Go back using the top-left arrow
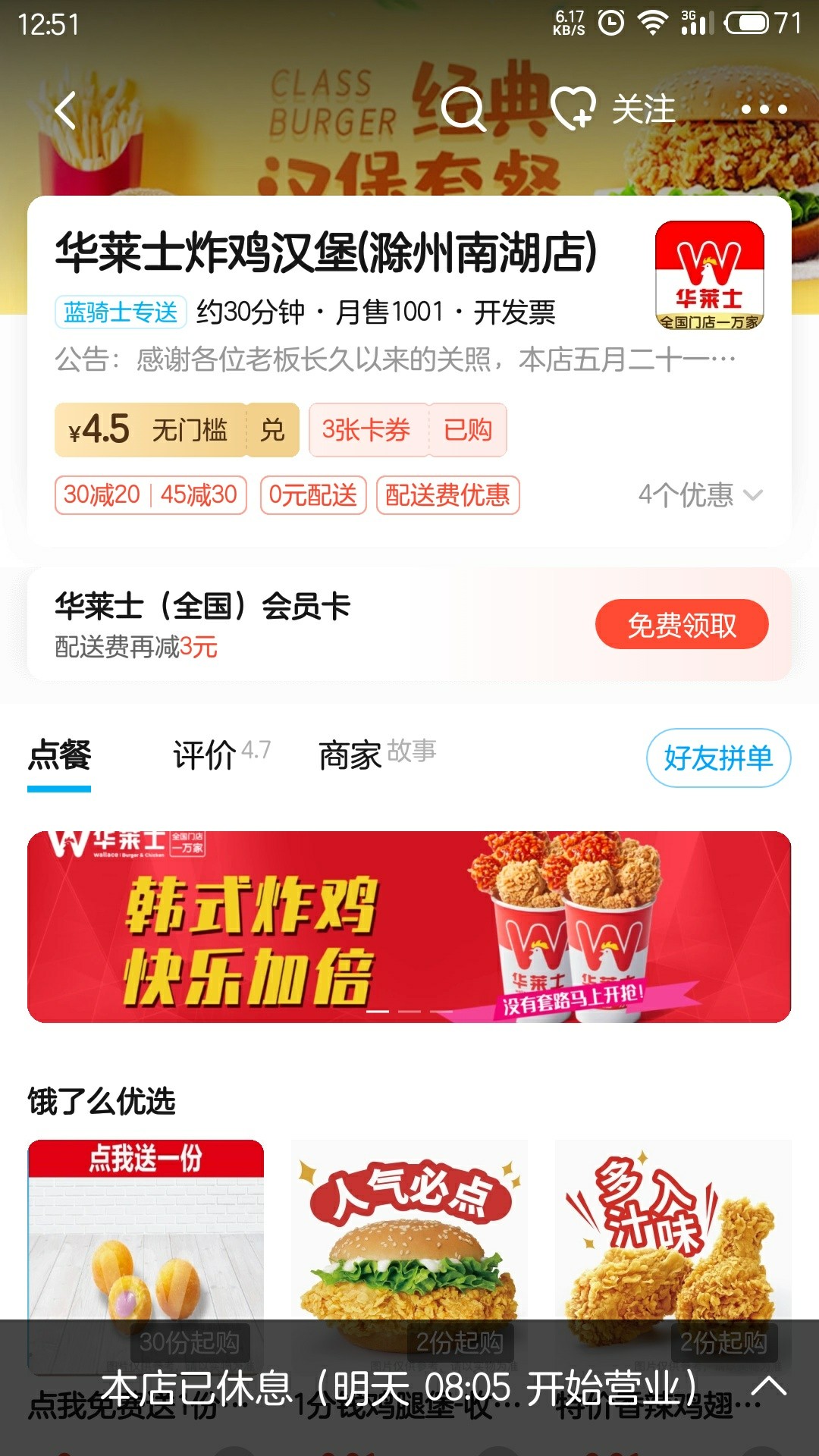Viewport: 819px width, 1456px height. click(x=65, y=111)
